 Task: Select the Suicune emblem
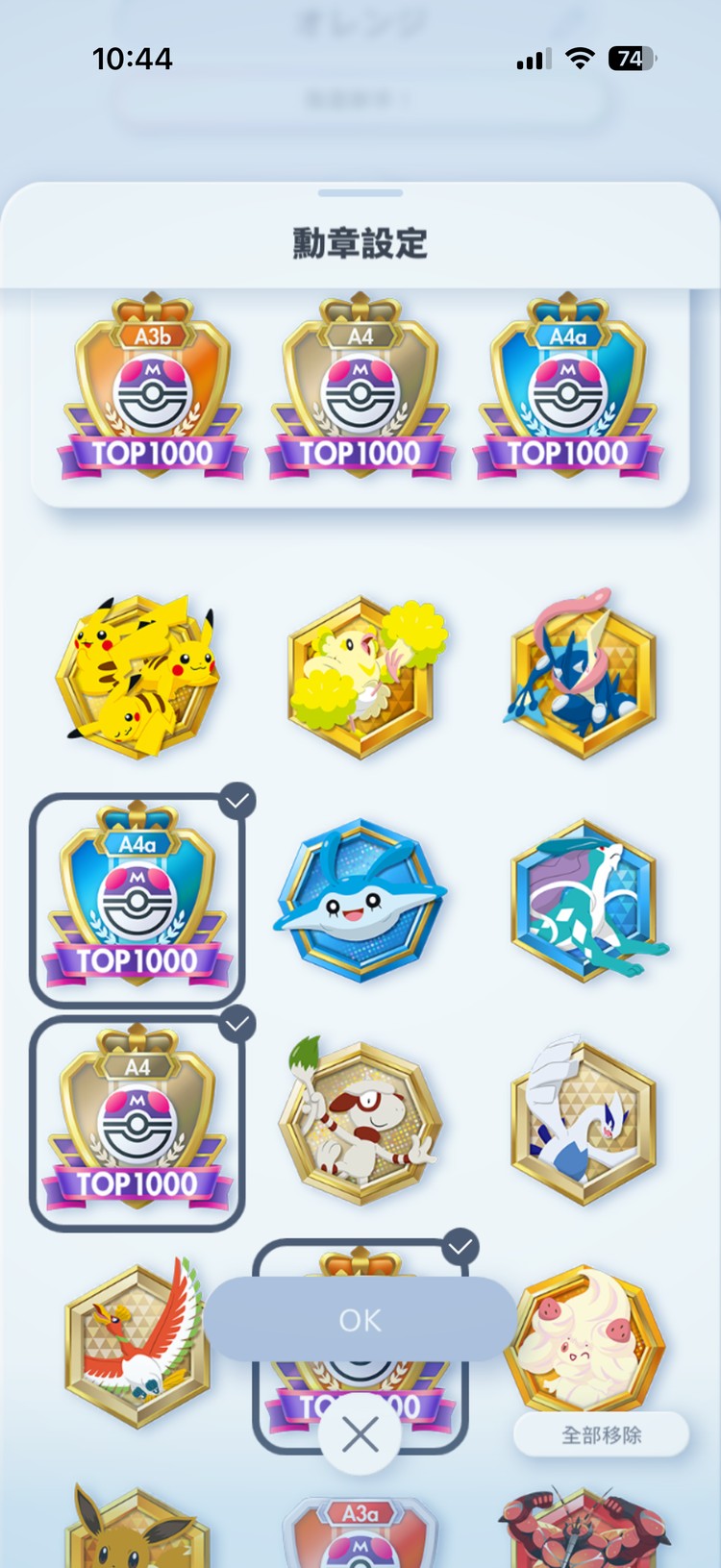point(584,901)
